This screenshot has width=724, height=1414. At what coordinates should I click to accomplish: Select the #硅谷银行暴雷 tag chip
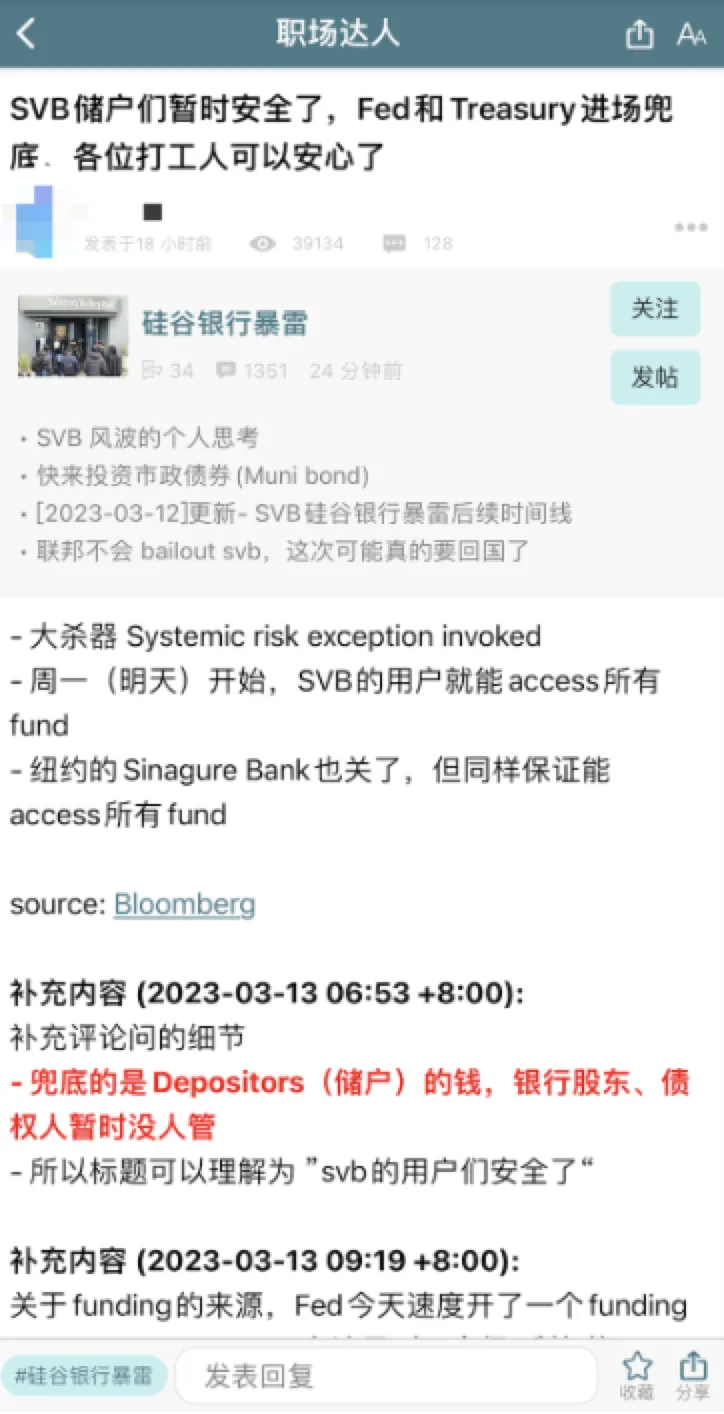coord(83,1376)
